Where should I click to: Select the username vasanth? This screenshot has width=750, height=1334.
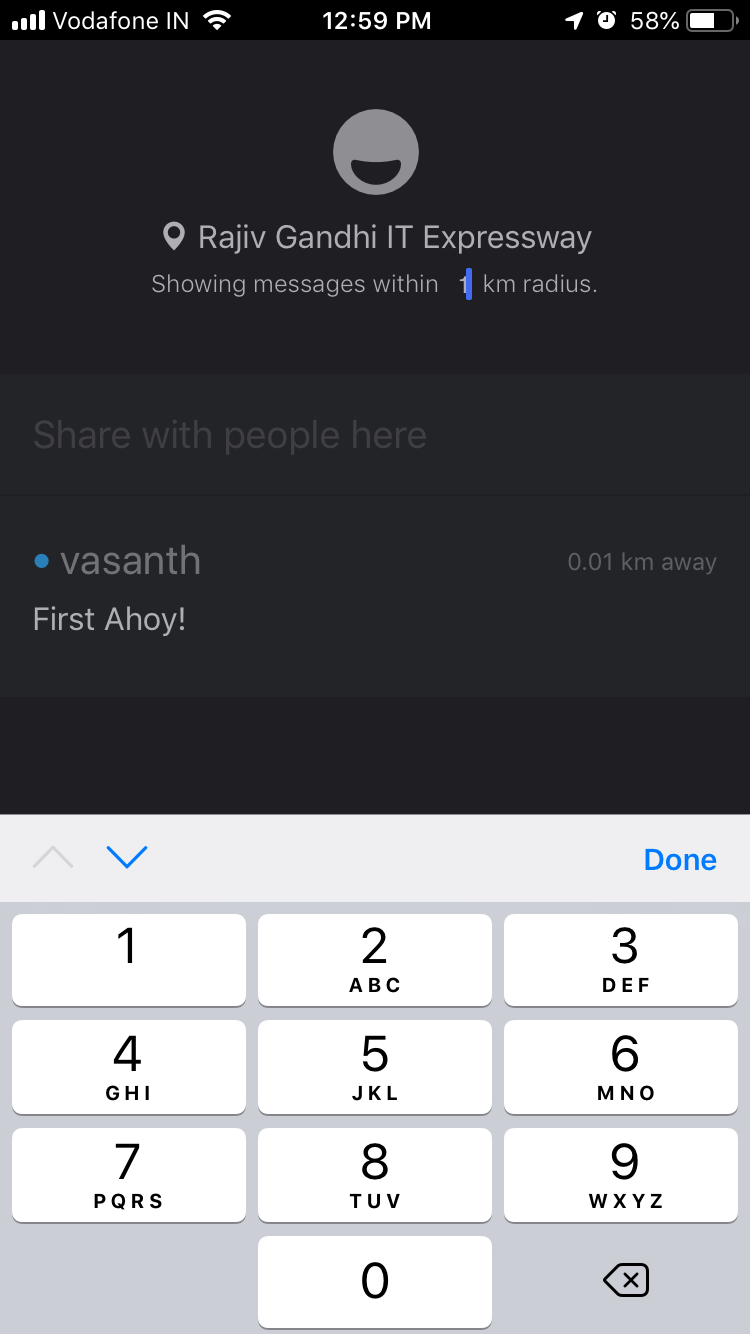131,562
